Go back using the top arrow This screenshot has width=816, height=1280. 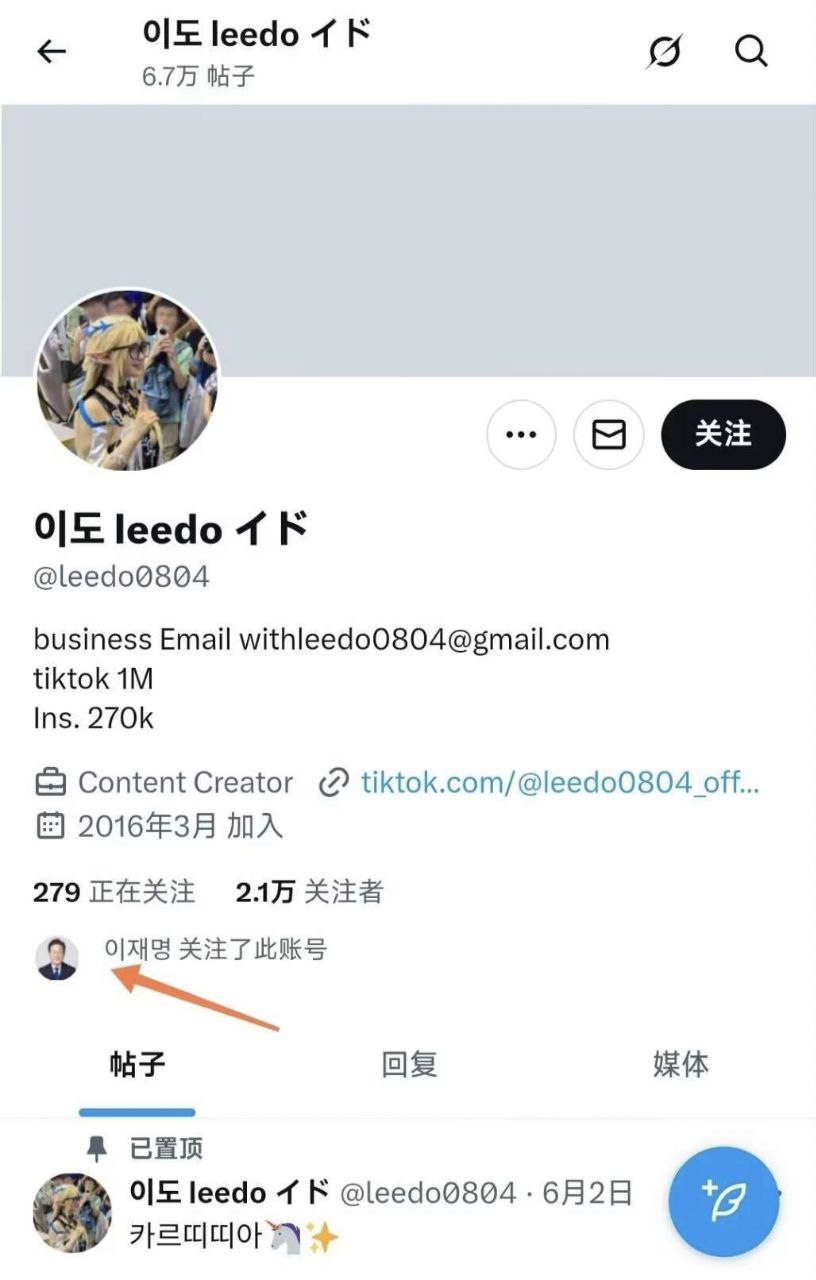click(x=52, y=51)
